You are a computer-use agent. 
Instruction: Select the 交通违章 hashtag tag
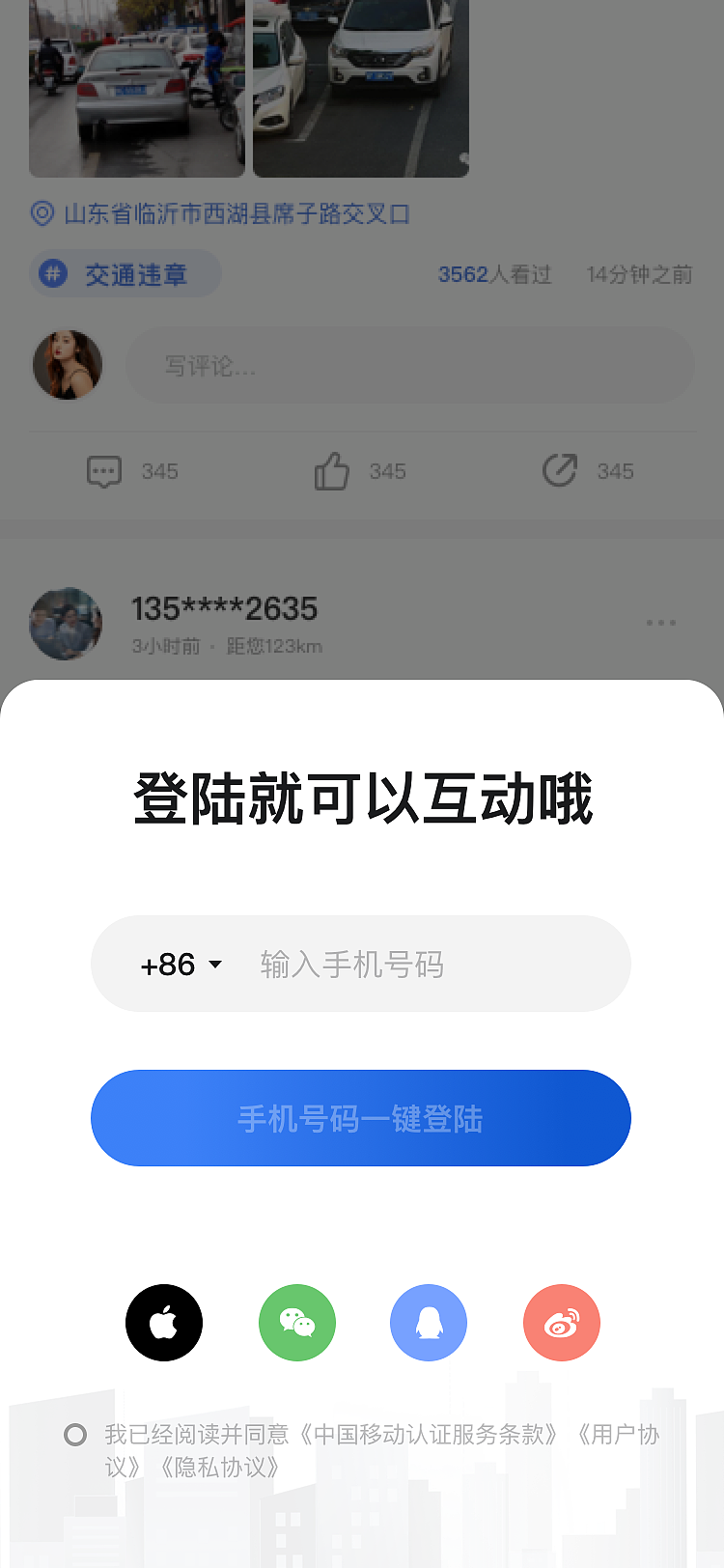pyautogui.click(x=125, y=273)
